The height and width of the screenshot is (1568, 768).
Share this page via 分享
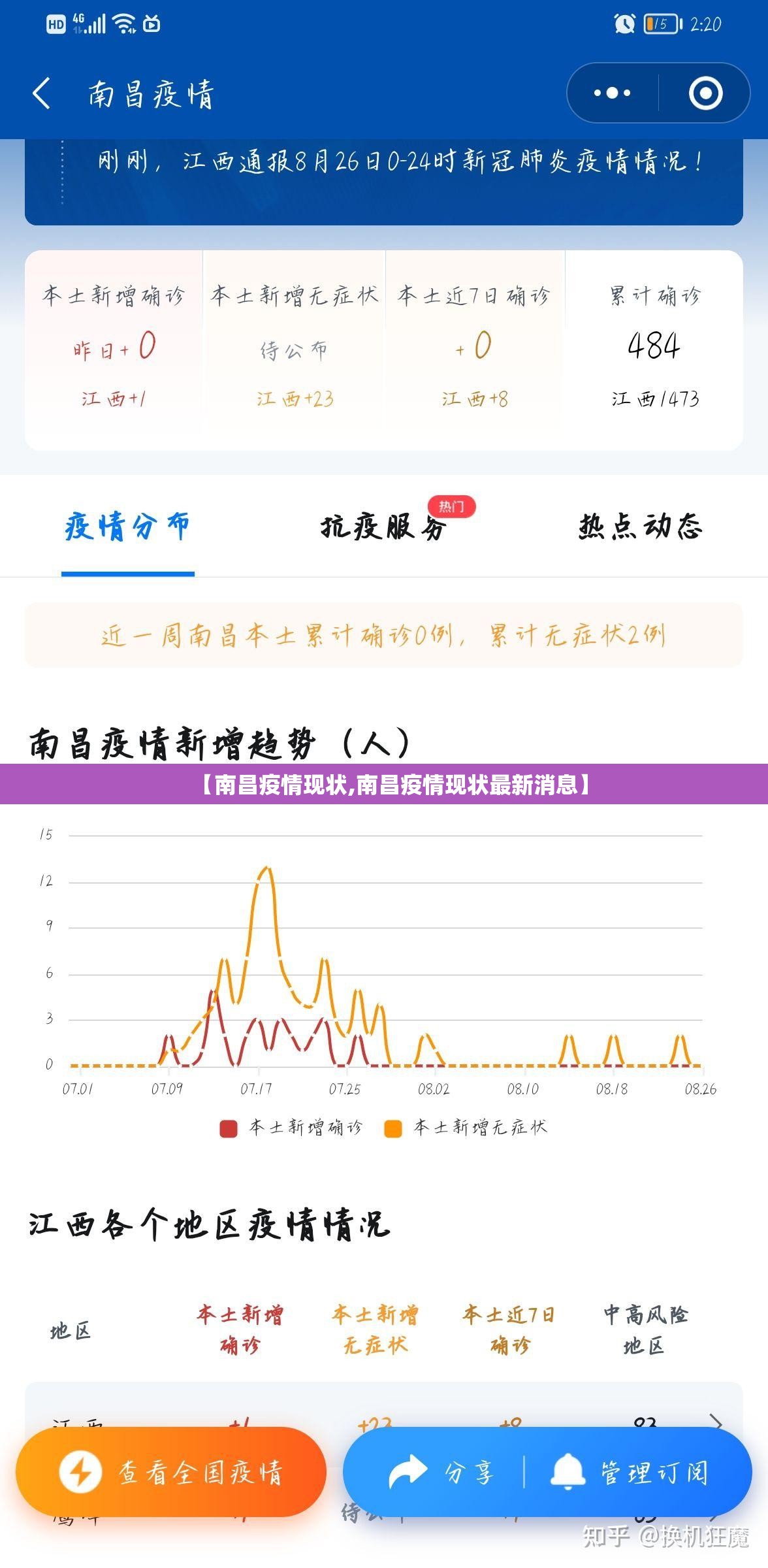(441, 1473)
